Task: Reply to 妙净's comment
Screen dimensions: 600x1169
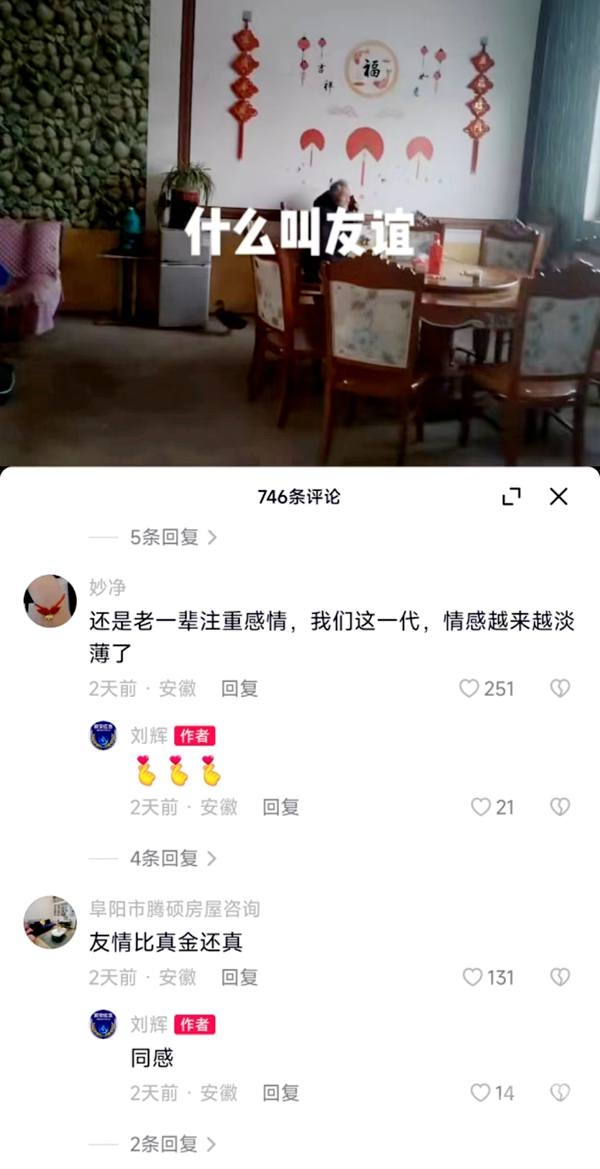Action: [239, 688]
